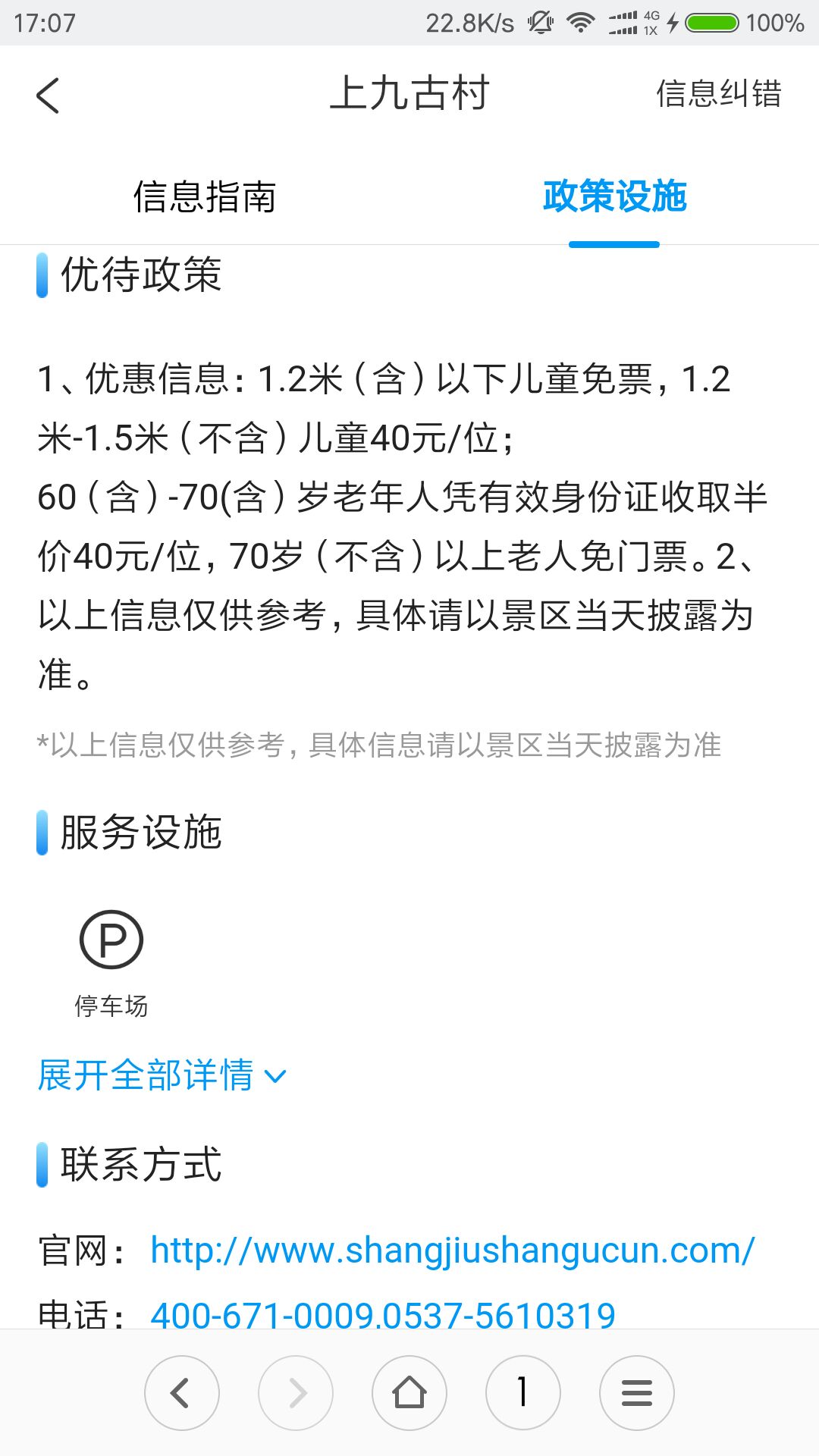Viewport: 819px width, 1456px height.
Task: Expand 展开全部详情
Action: pos(162,1075)
